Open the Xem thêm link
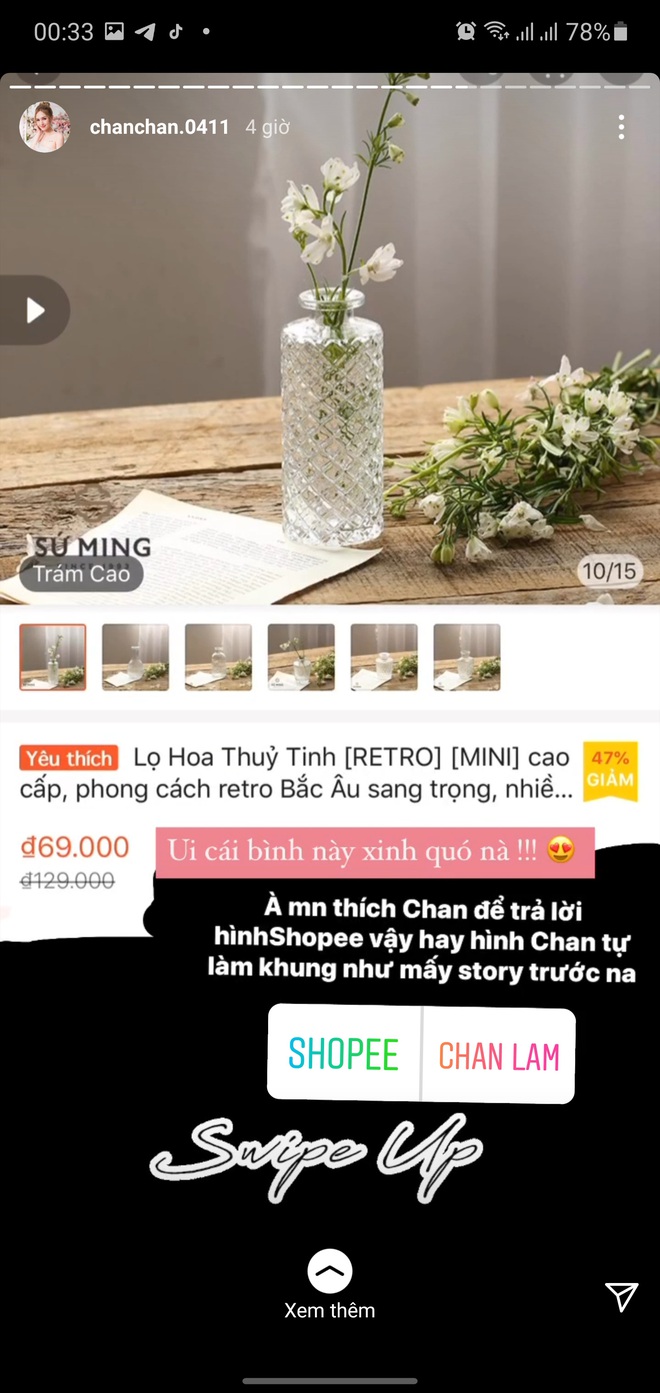 click(329, 1285)
